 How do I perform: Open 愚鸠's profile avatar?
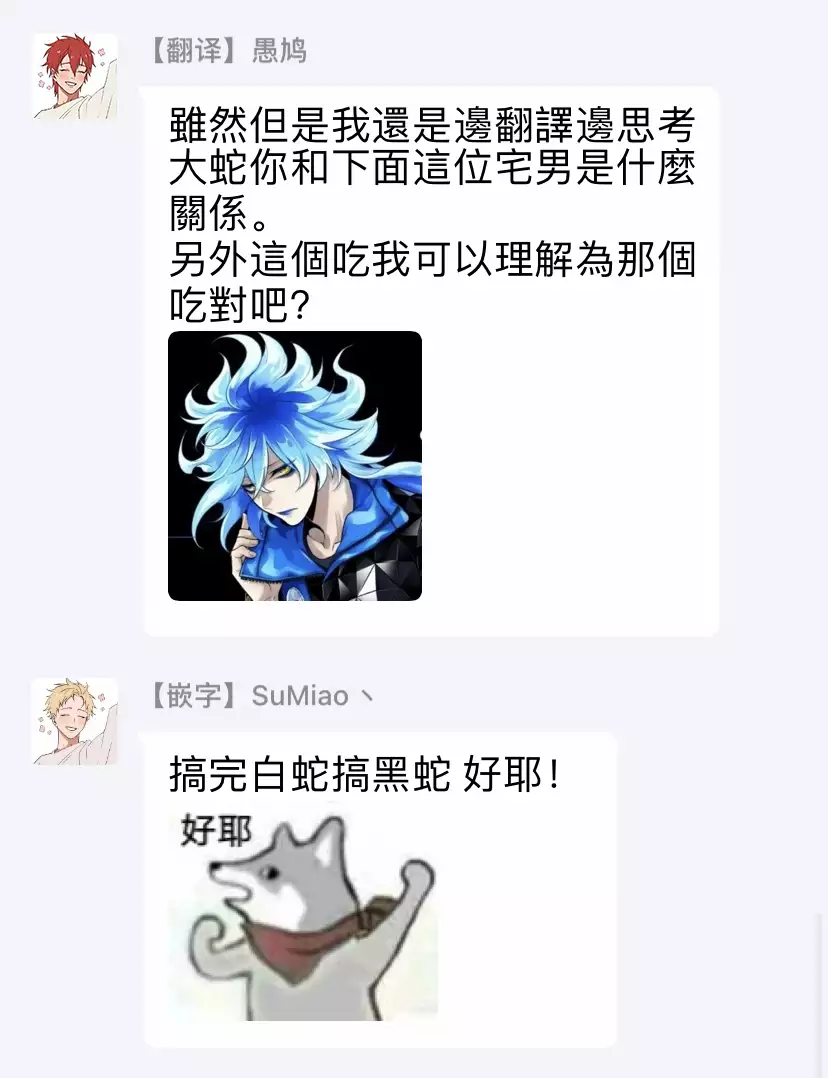pyautogui.click(x=75, y=77)
